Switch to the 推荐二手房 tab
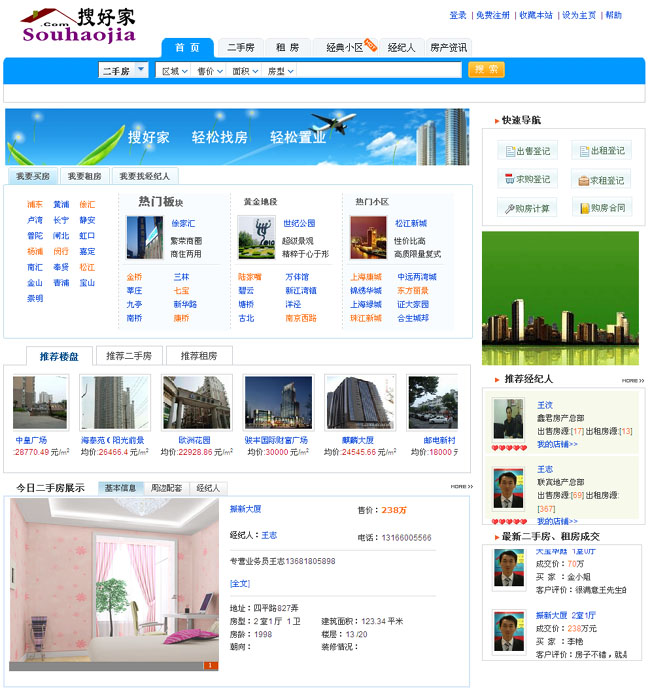The image size is (650, 698). pyautogui.click(x=129, y=356)
